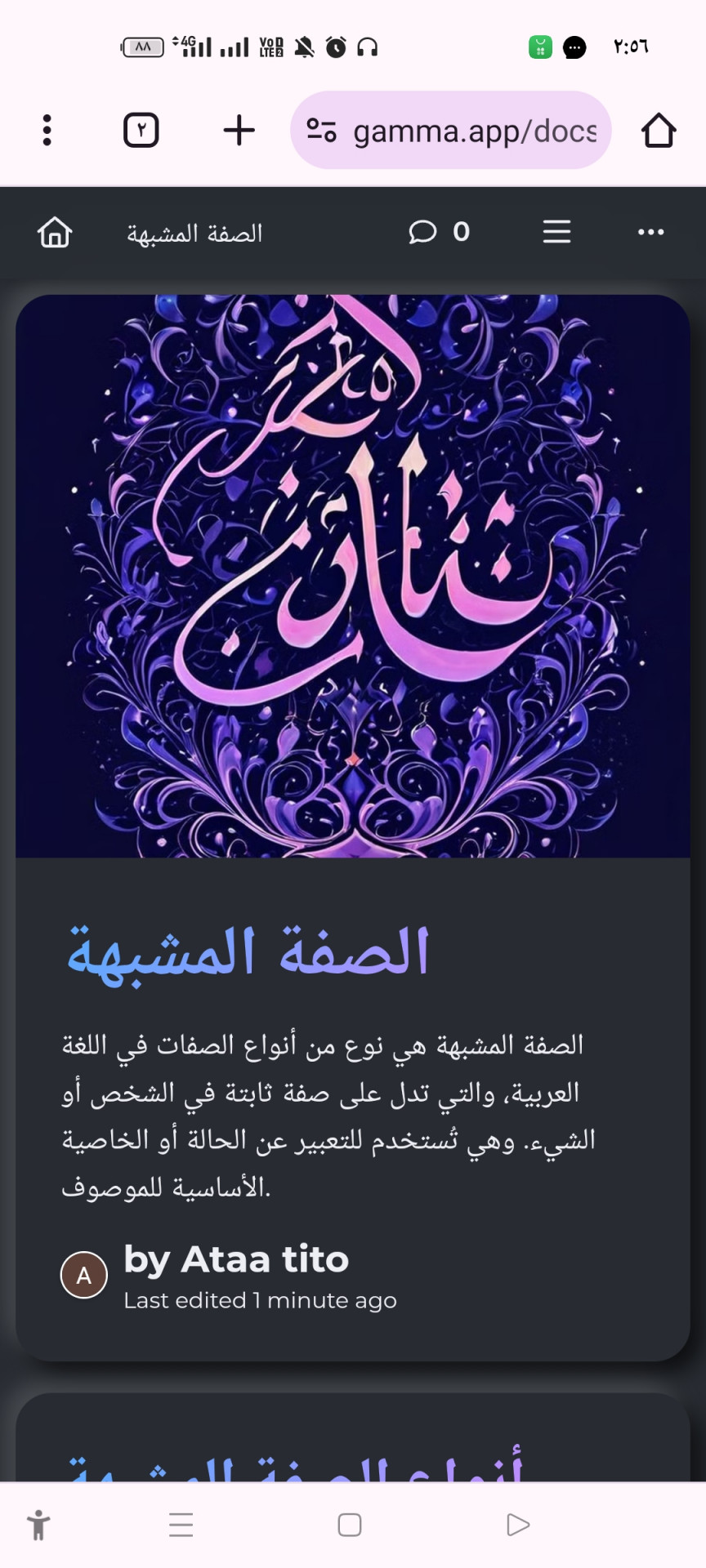View the open browser tabs
The height and width of the screenshot is (1568, 706).
click(x=141, y=131)
